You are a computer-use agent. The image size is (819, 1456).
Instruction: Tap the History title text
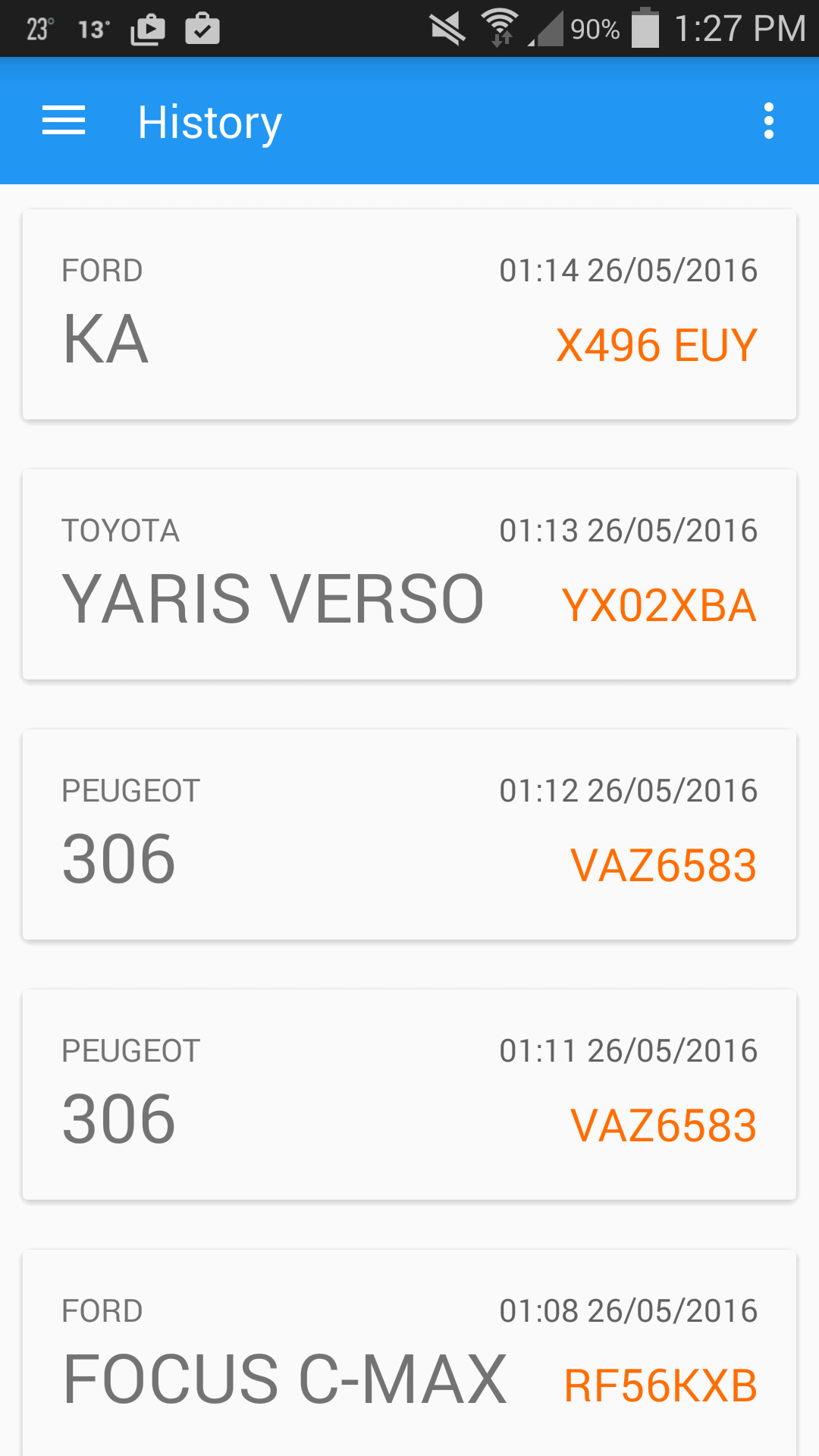[209, 121]
